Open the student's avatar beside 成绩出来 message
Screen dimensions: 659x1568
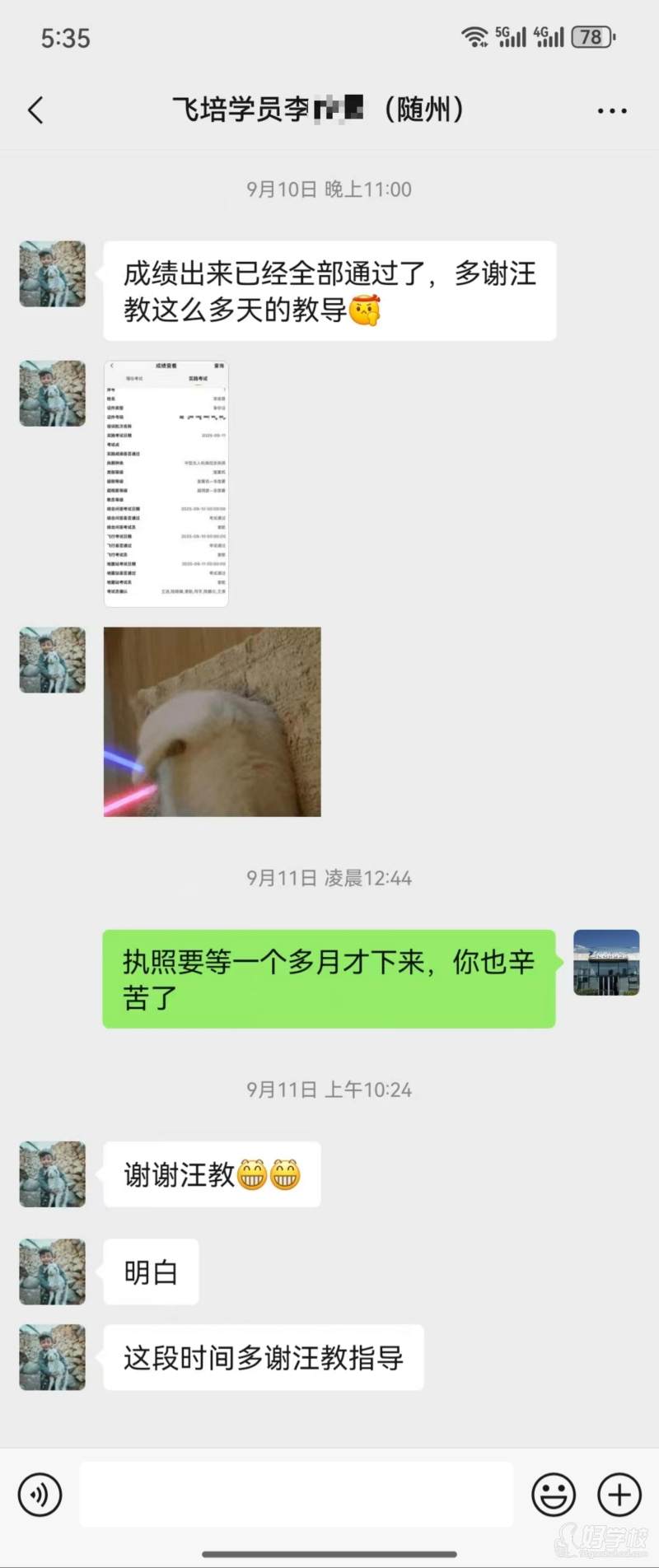53,274
